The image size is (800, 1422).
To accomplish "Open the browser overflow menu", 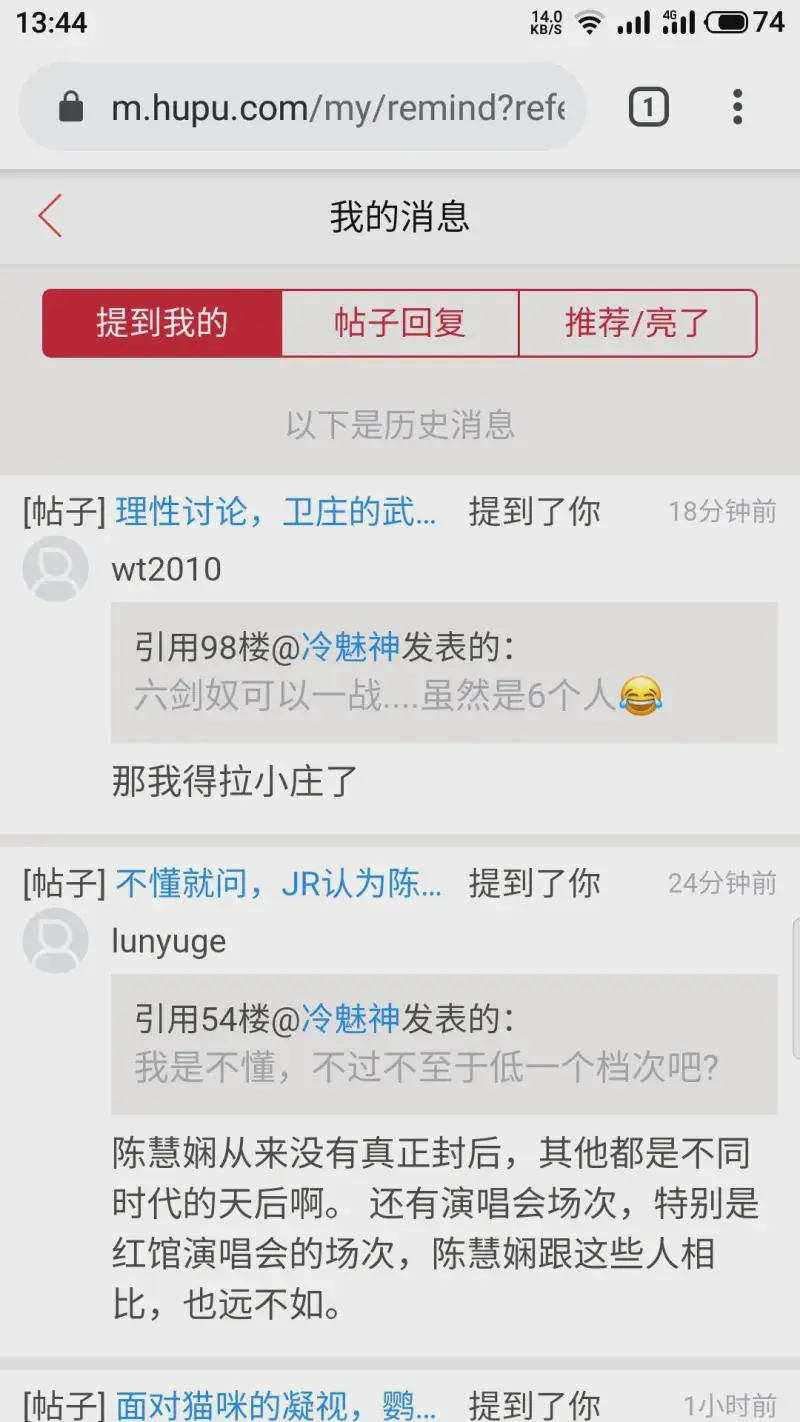I will pyautogui.click(x=737, y=107).
